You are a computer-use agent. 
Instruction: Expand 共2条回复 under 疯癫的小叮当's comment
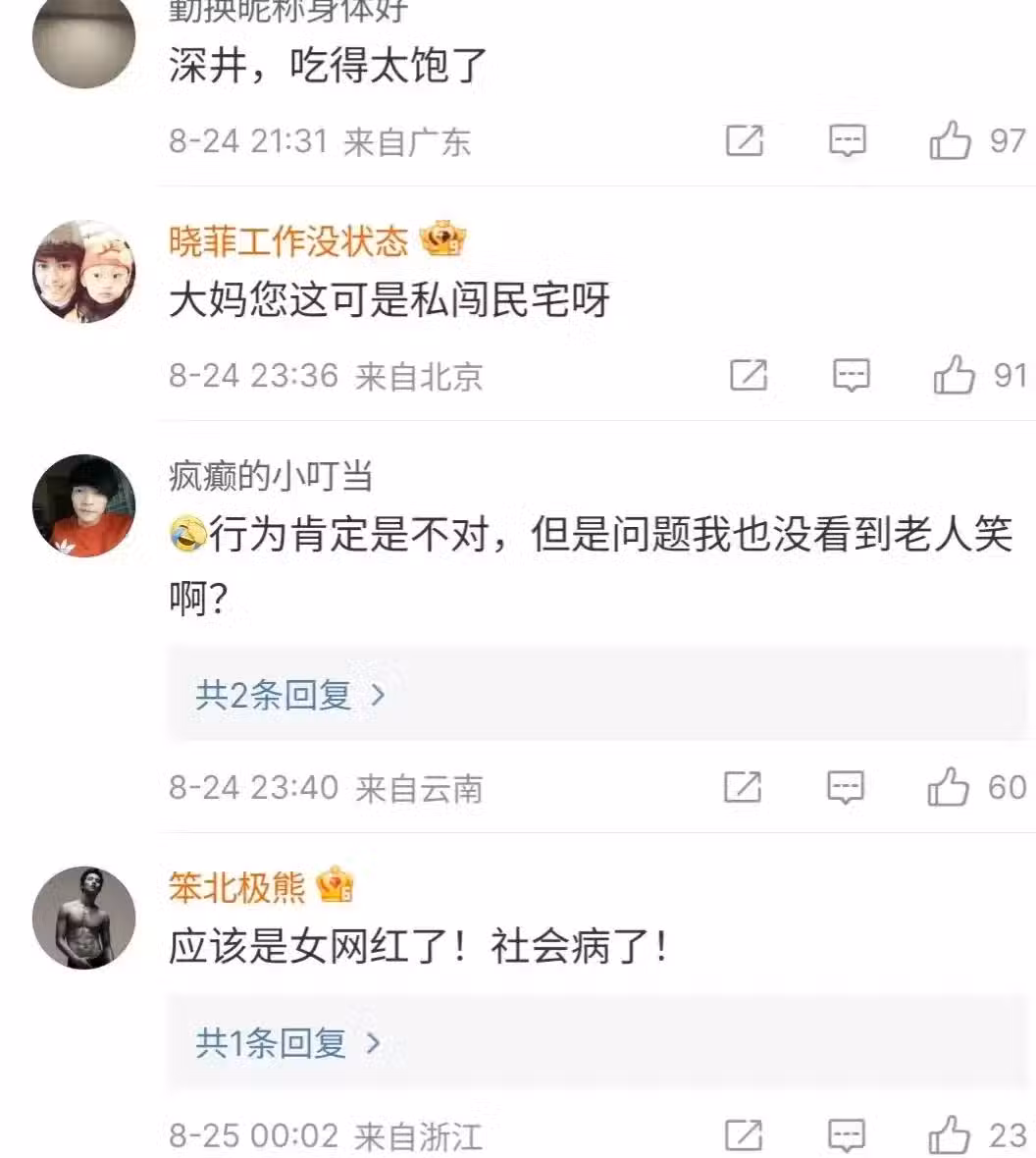pos(290,695)
